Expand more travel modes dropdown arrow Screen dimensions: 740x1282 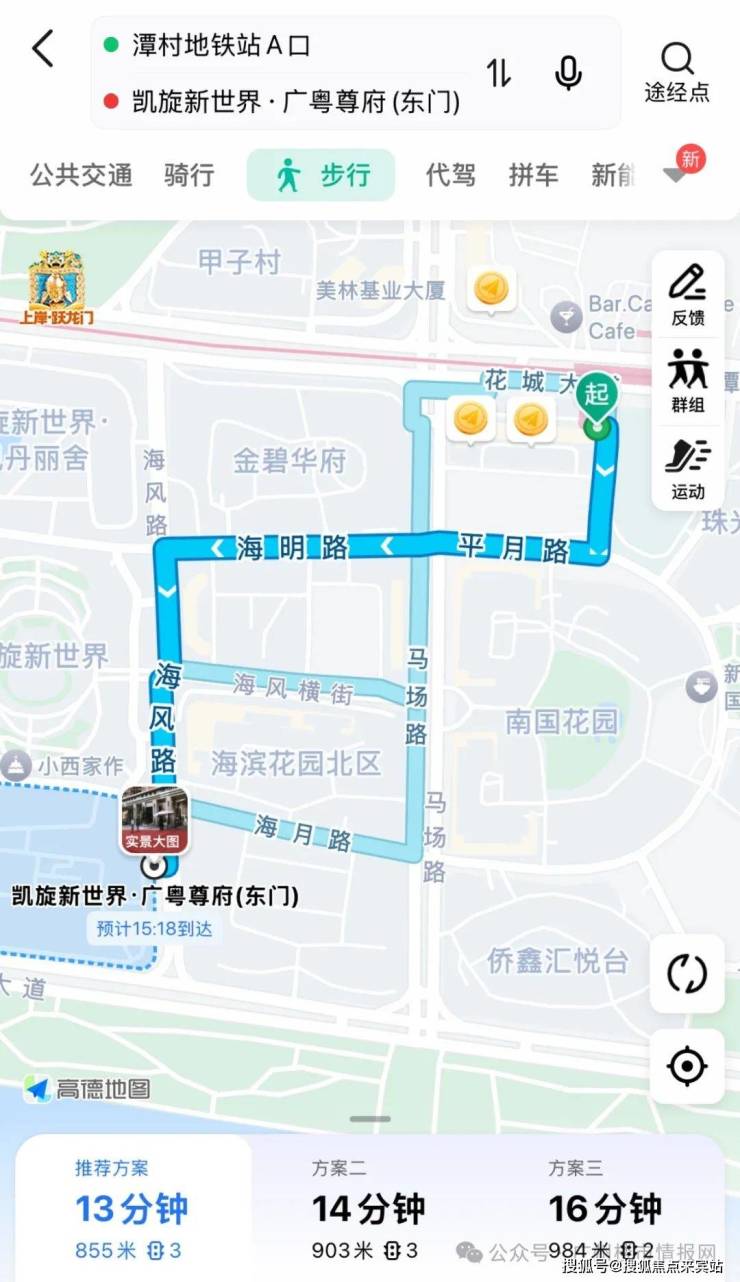pos(676,175)
